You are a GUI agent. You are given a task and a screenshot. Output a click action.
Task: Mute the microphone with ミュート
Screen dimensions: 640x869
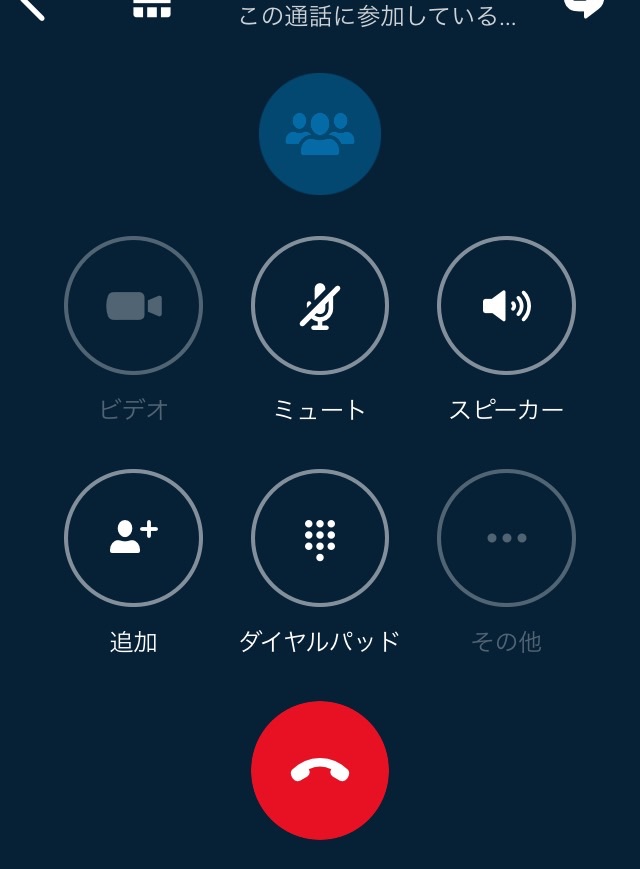tap(320, 305)
